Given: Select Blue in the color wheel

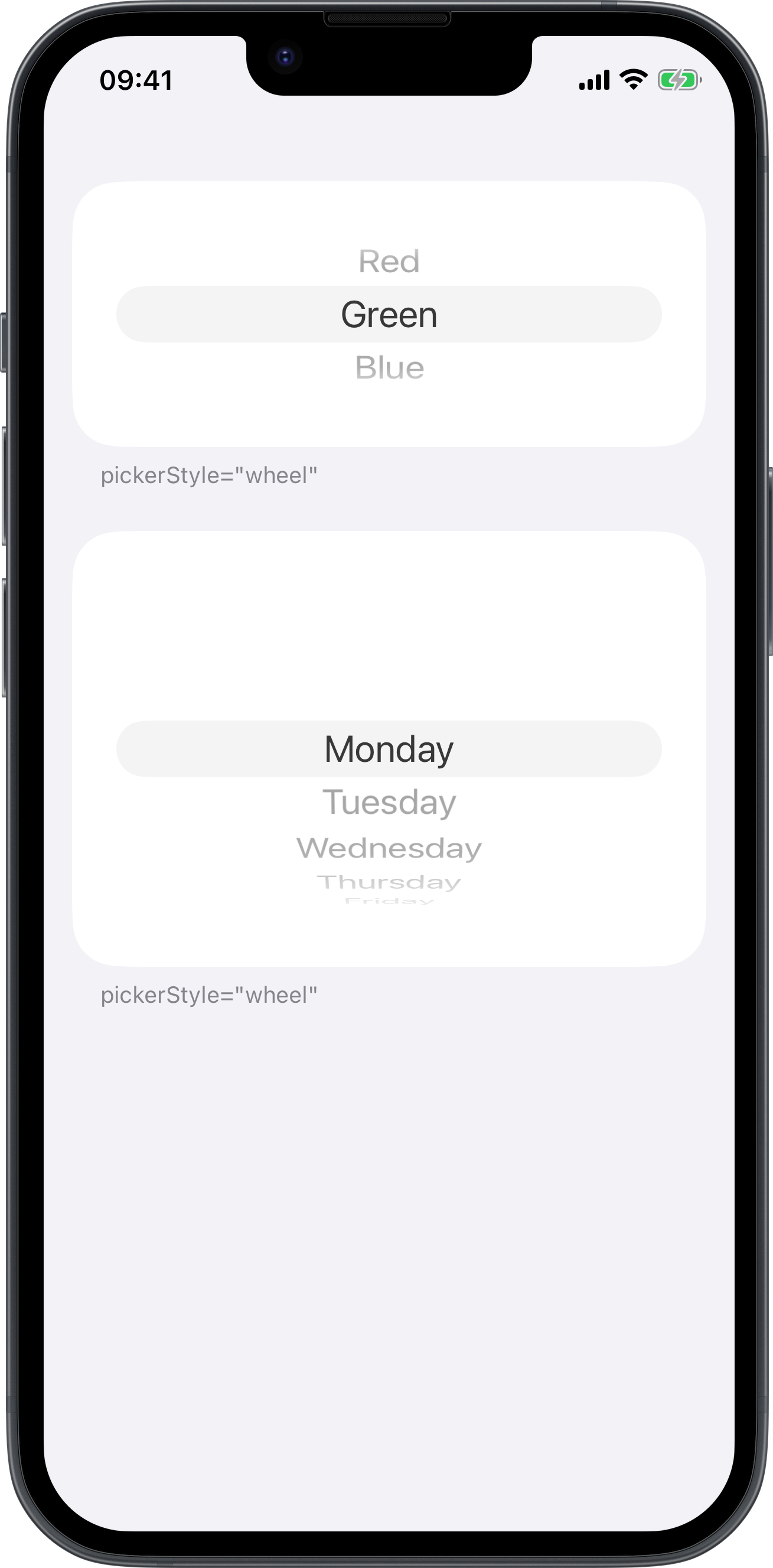Looking at the screenshot, I should click(389, 368).
